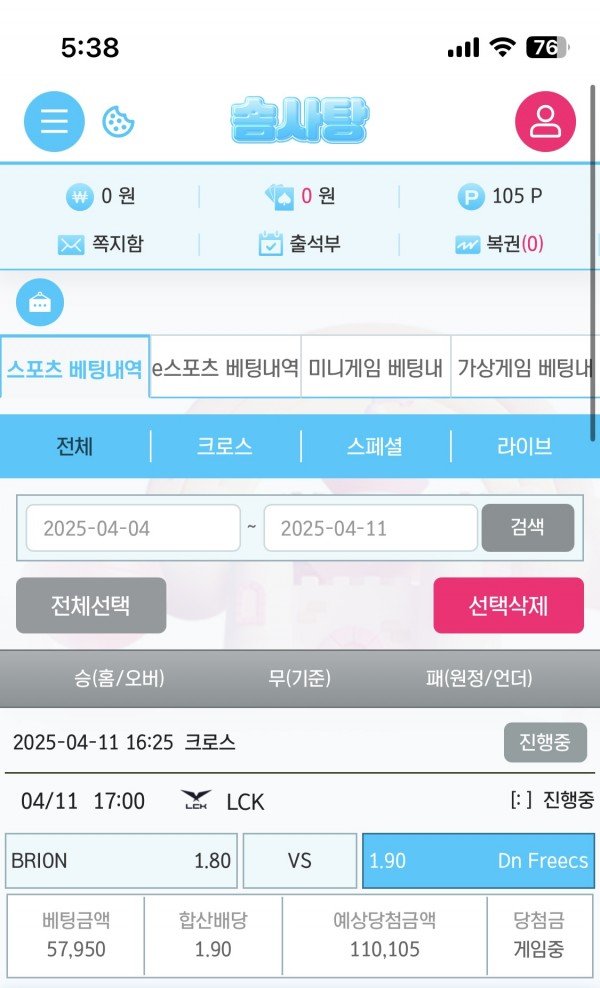The width and height of the screenshot is (600, 988).
Task: Open the hamburger menu
Action: (54, 121)
